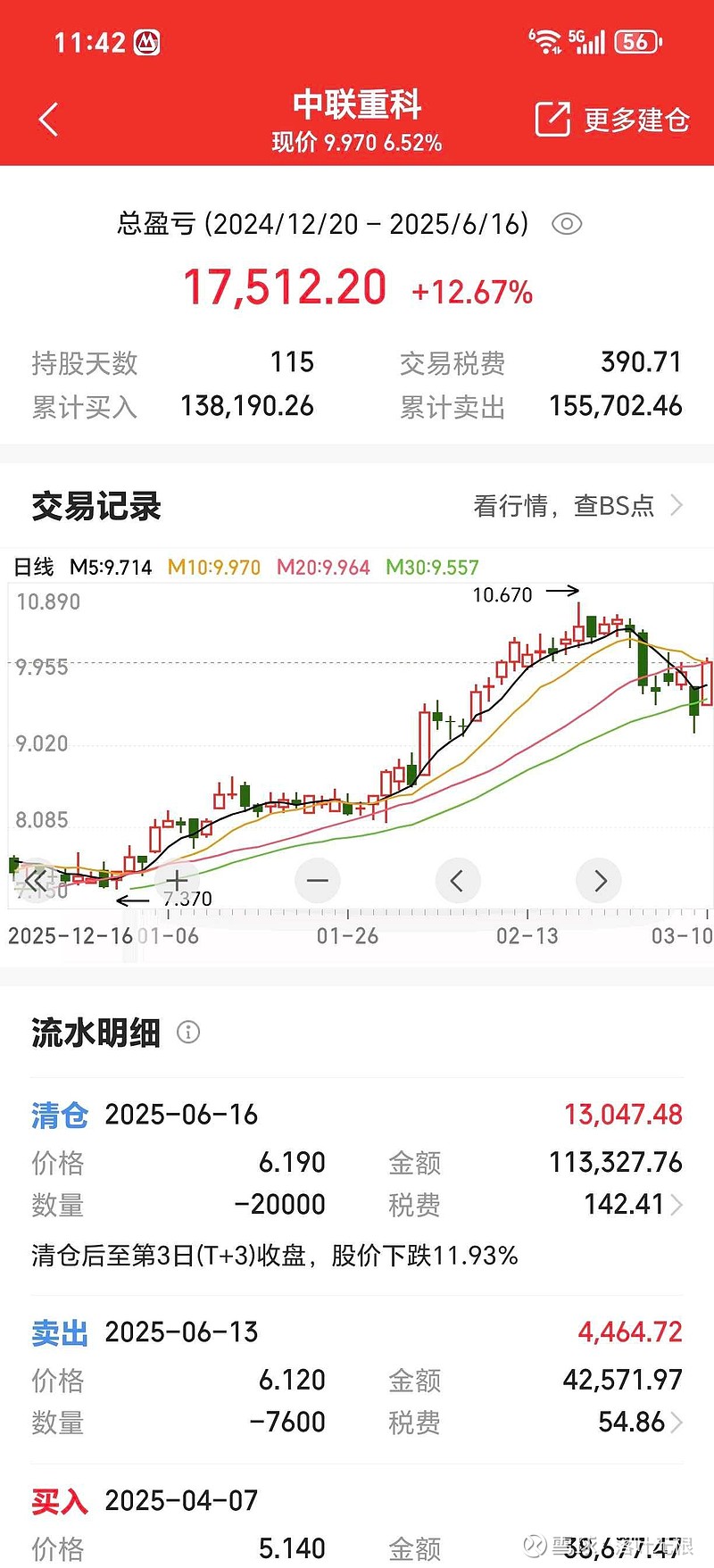
Task: Pan the chart left using the < arrow
Action: pos(458,881)
